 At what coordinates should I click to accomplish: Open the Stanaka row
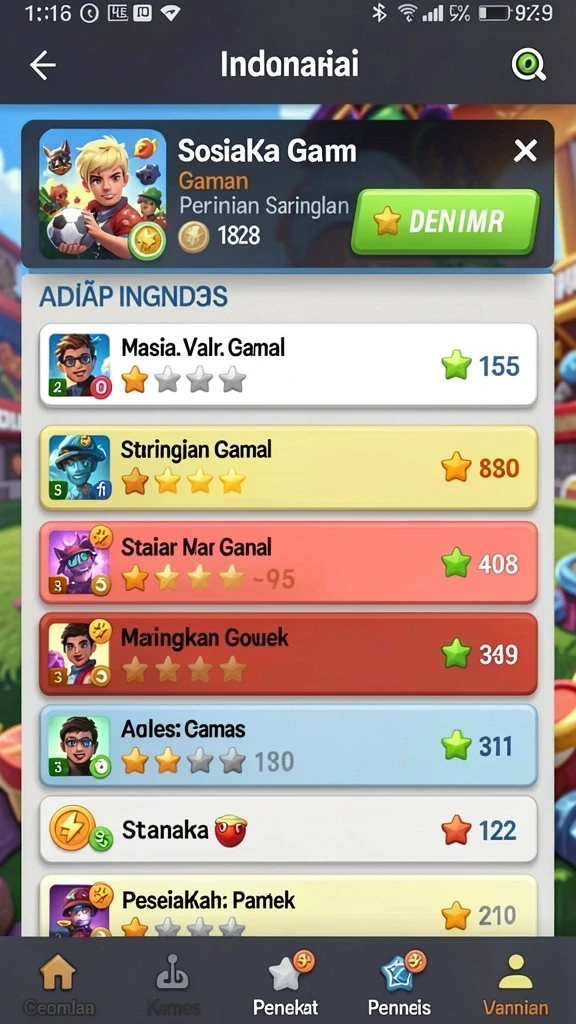288,829
